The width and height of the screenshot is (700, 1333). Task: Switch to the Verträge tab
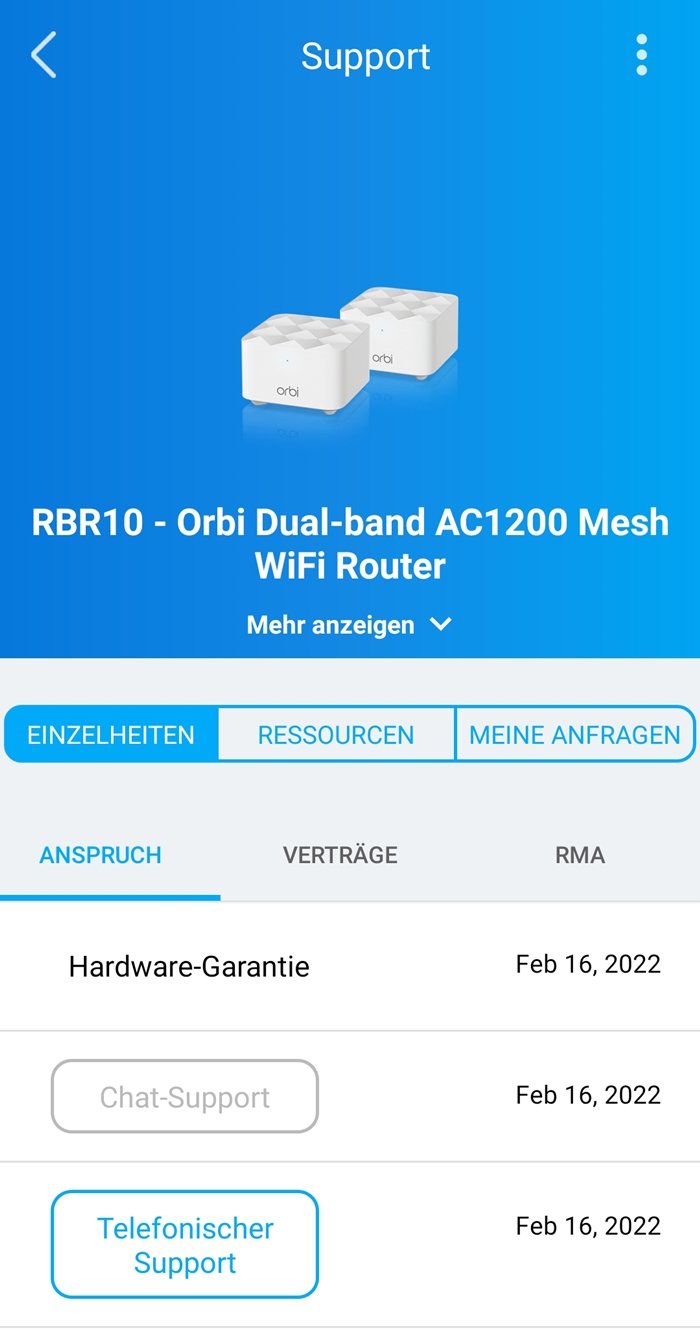[340, 855]
